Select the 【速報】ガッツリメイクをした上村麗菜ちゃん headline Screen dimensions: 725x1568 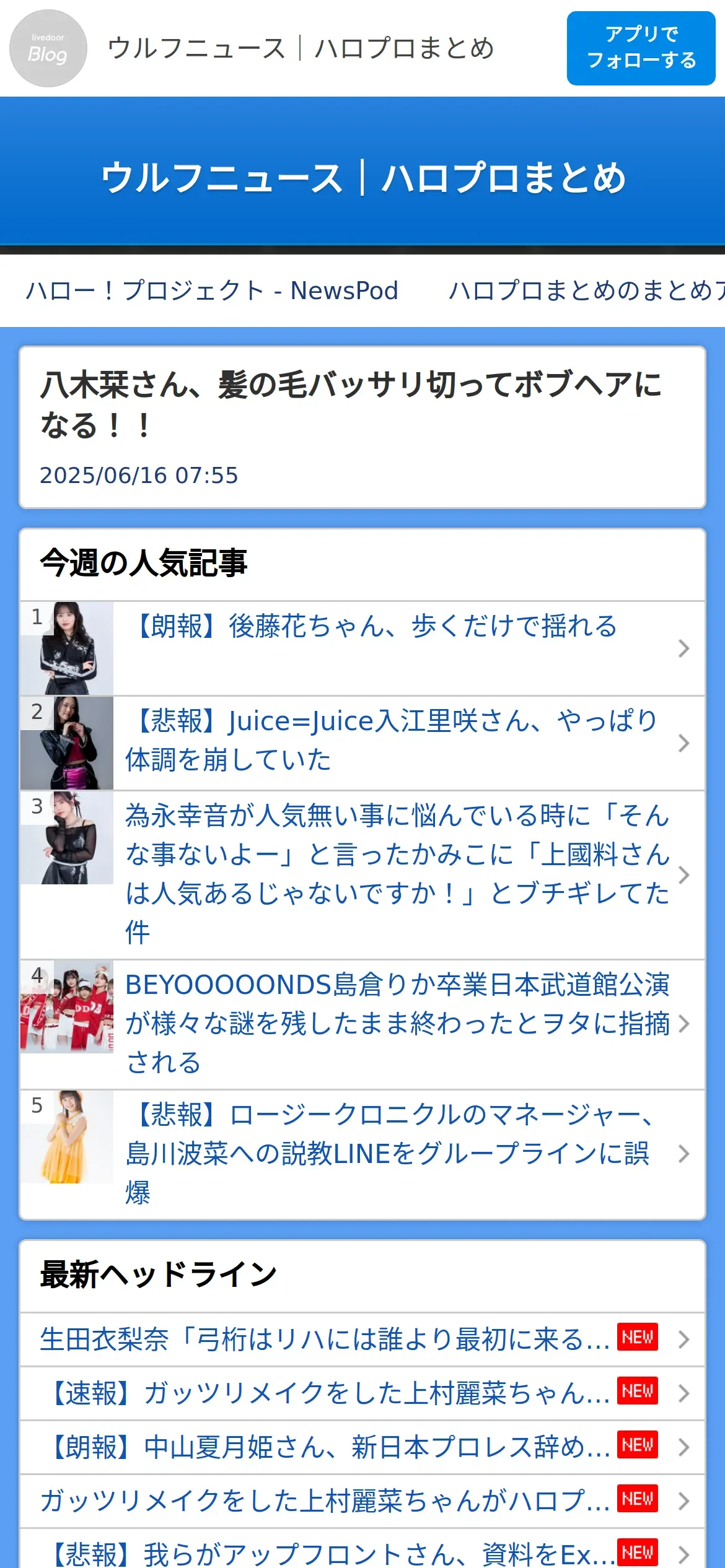(328, 1393)
